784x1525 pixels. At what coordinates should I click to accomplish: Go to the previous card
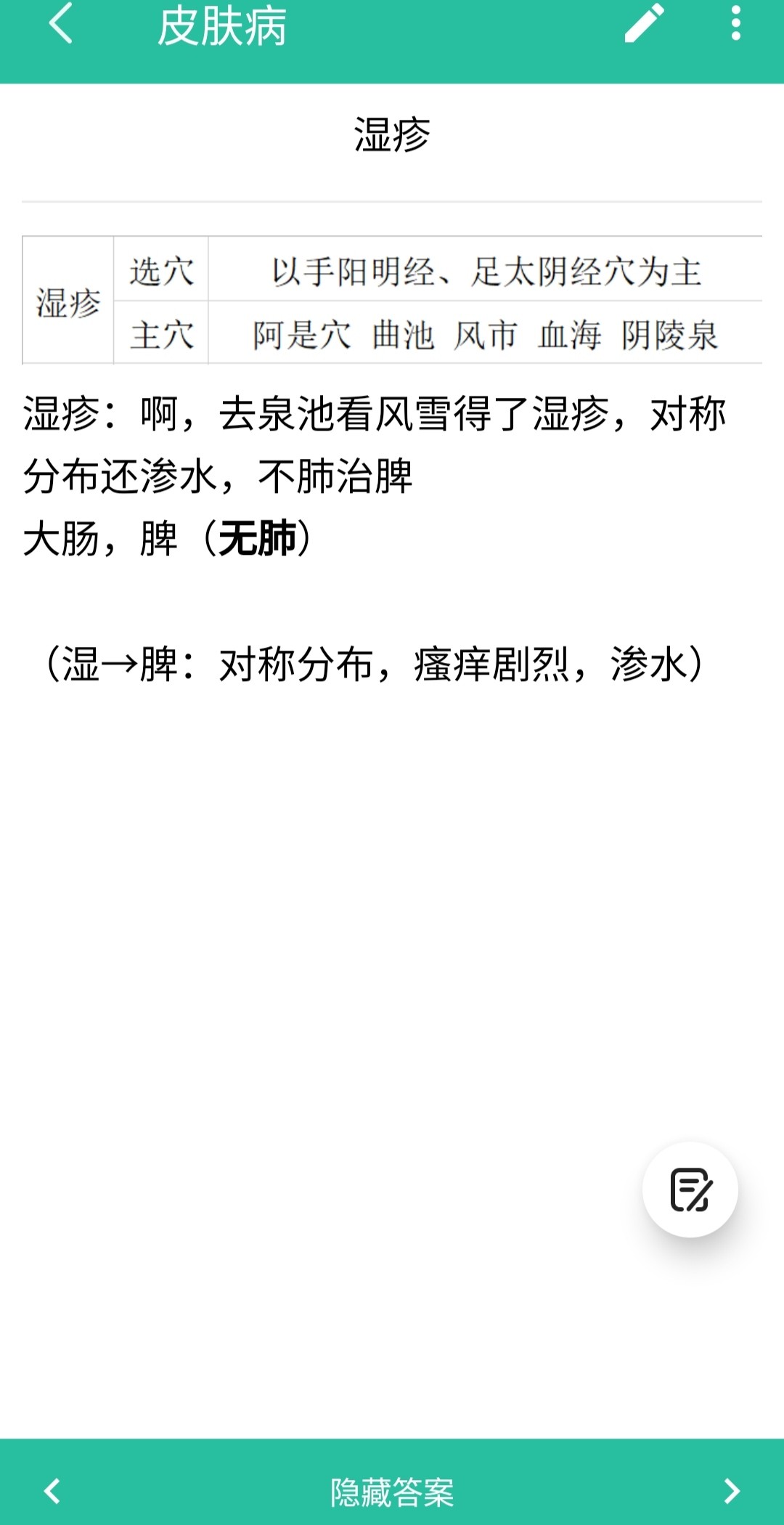pyautogui.click(x=52, y=1491)
